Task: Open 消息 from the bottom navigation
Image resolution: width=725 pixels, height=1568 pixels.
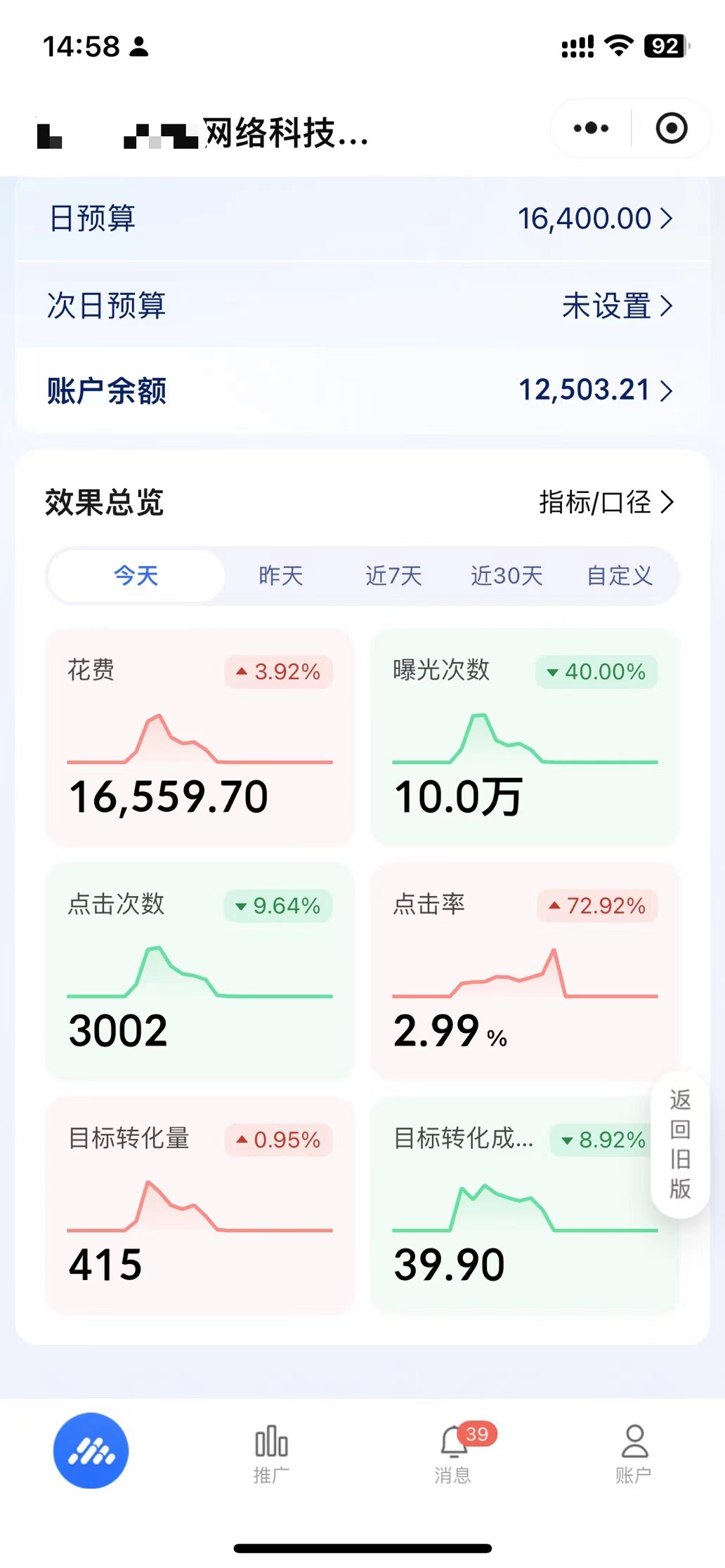Action: pyautogui.click(x=453, y=1457)
